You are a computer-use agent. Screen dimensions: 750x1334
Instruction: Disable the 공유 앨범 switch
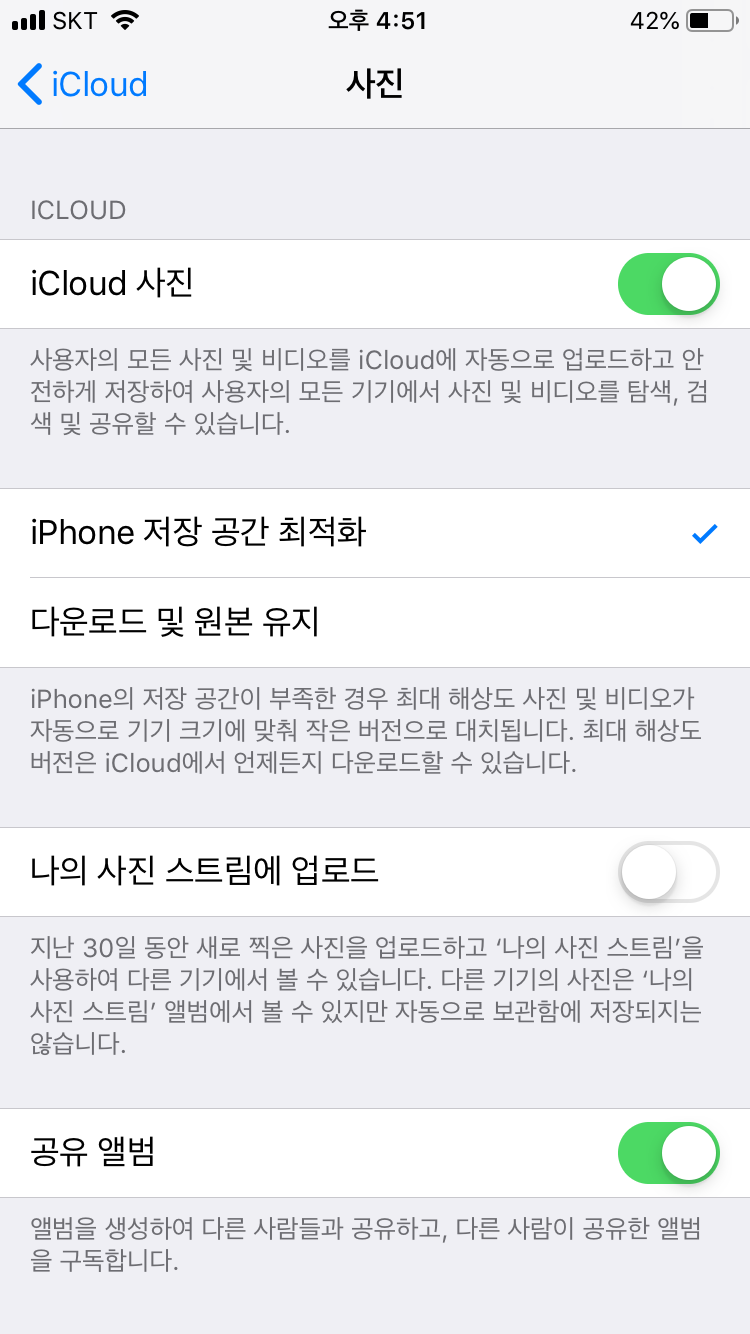[x=668, y=1153]
